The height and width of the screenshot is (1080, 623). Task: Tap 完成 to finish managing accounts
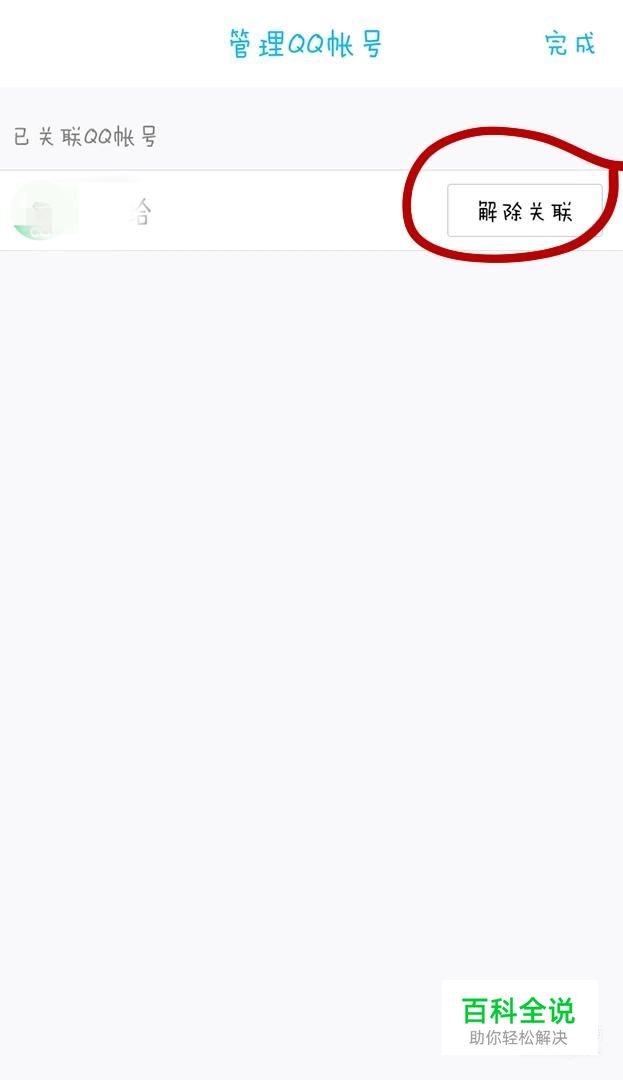(570, 44)
